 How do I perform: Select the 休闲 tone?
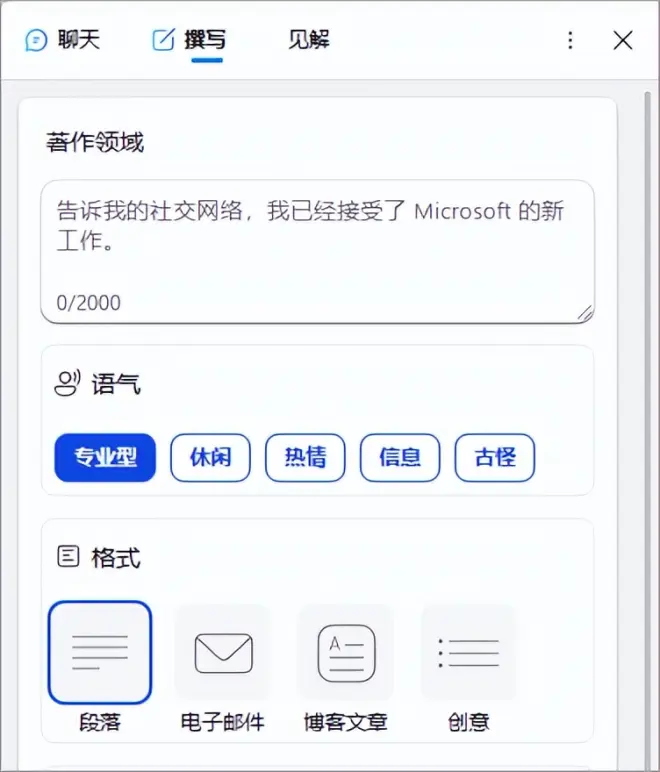pos(210,458)
